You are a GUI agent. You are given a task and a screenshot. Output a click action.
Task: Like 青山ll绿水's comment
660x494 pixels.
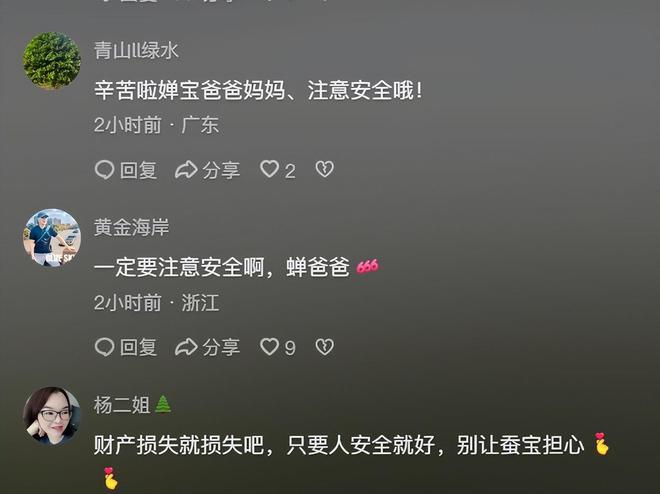[x=270, y=170]
